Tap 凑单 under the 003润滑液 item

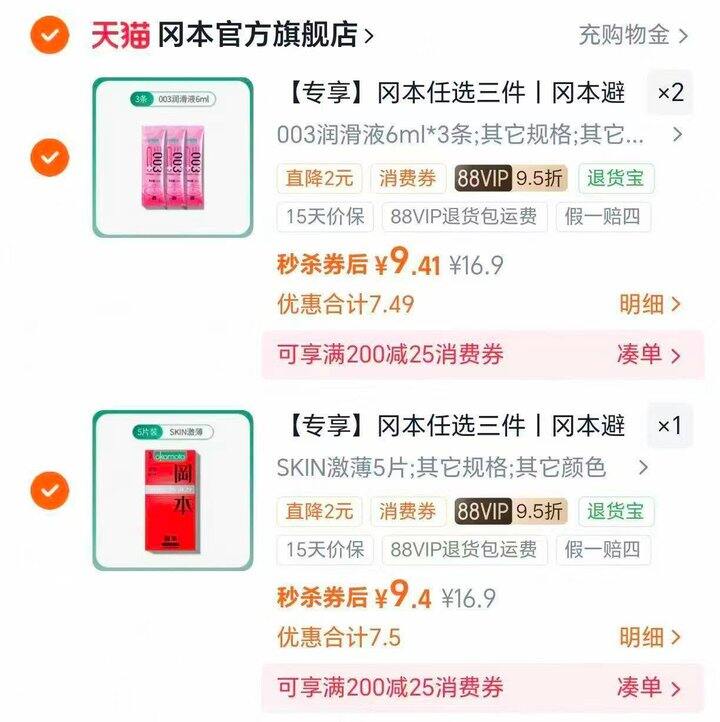648,354
